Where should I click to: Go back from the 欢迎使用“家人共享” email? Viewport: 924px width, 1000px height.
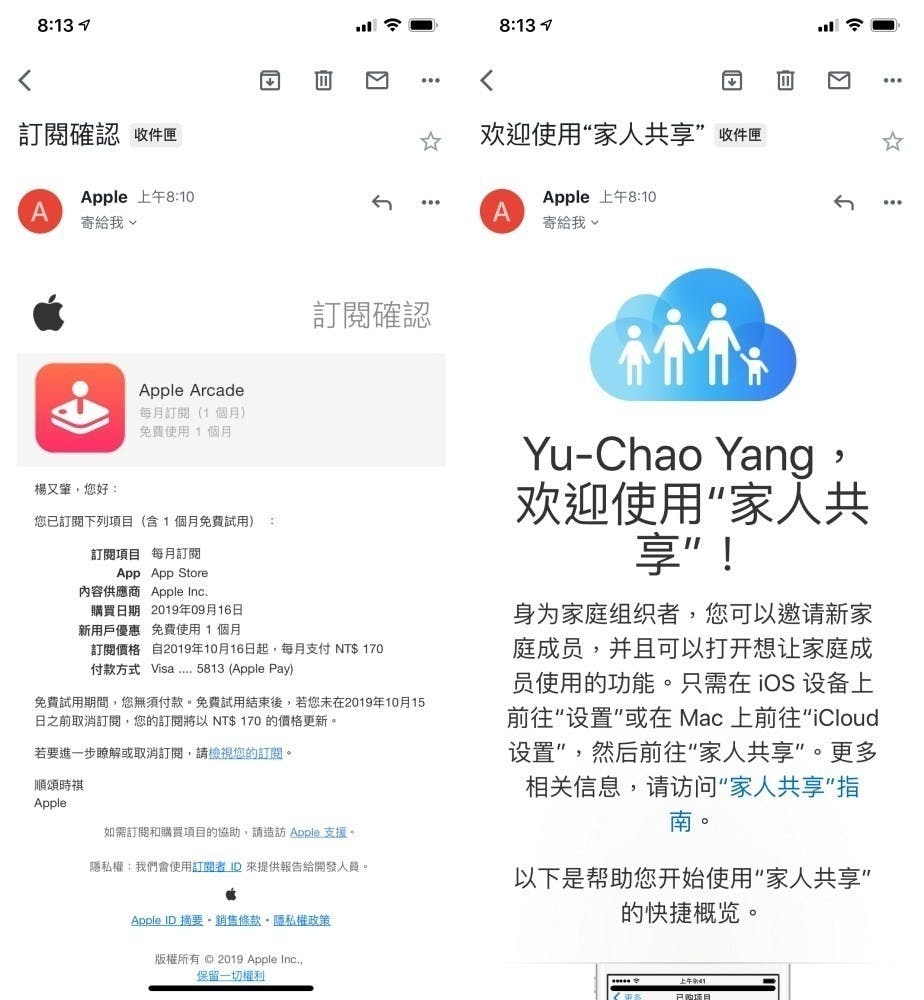[487, 81]
